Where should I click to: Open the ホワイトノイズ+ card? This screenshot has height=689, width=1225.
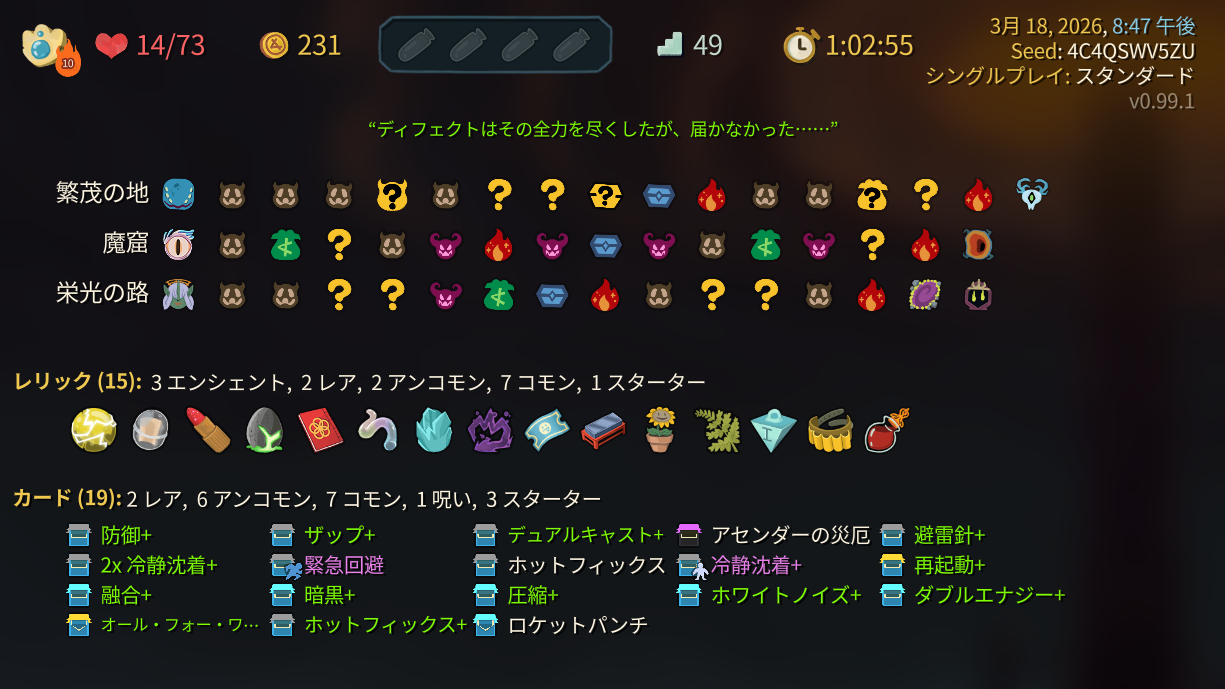[x=769, y=595]
